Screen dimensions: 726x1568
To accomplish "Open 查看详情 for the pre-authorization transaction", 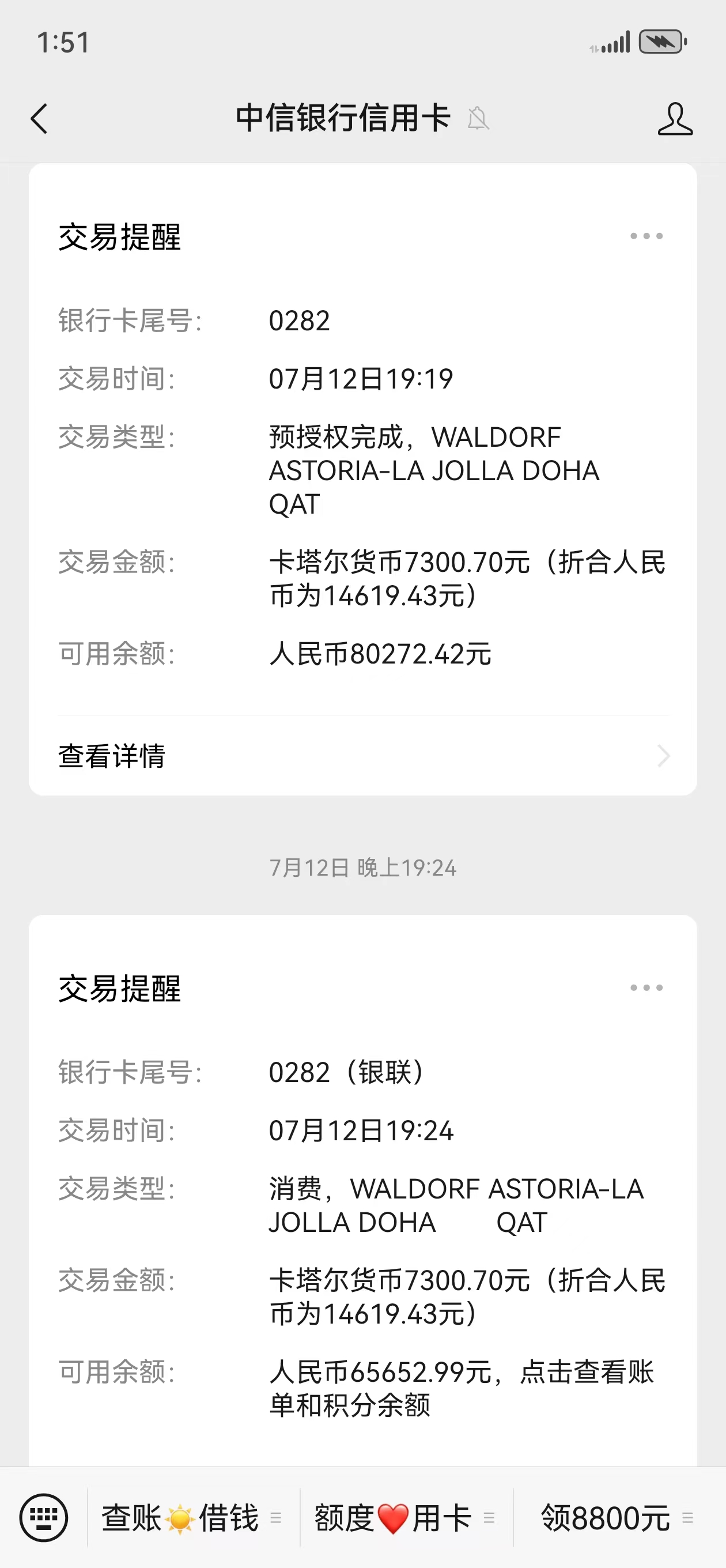I will [x=362, y=756].
